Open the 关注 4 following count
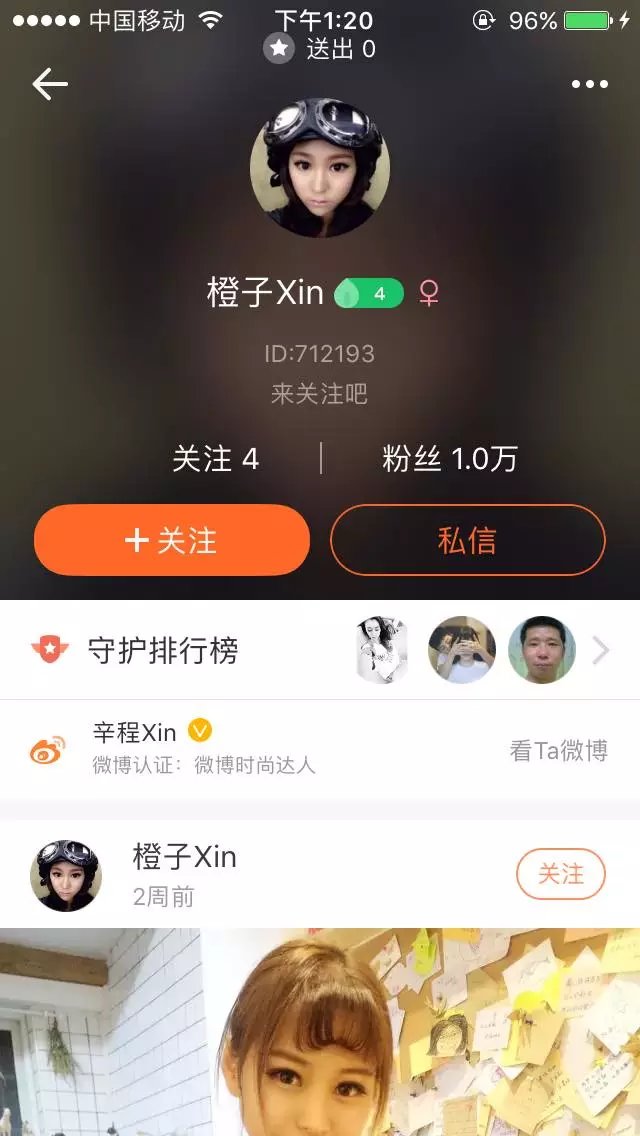Image resolution: width=640 pixels, height=1136 pixels. pos(215,459)
